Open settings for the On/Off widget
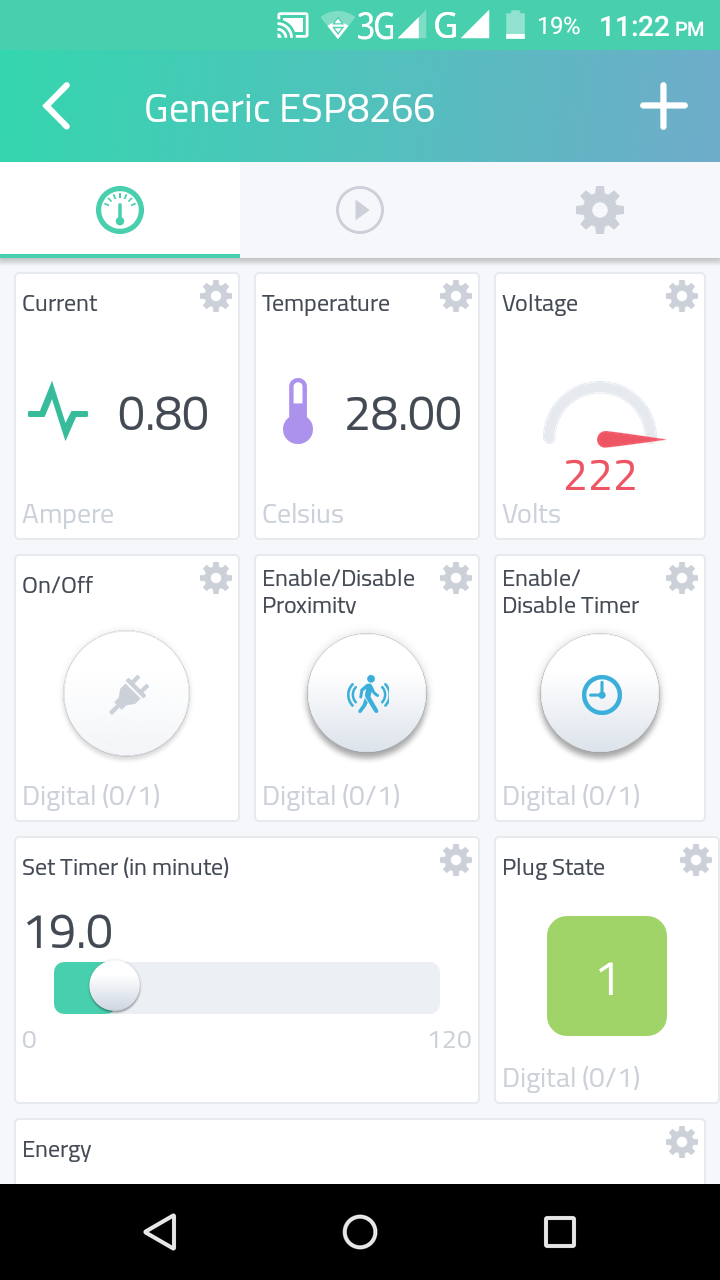This screenshot has height=1280, width=720. (x=216, y=578)
